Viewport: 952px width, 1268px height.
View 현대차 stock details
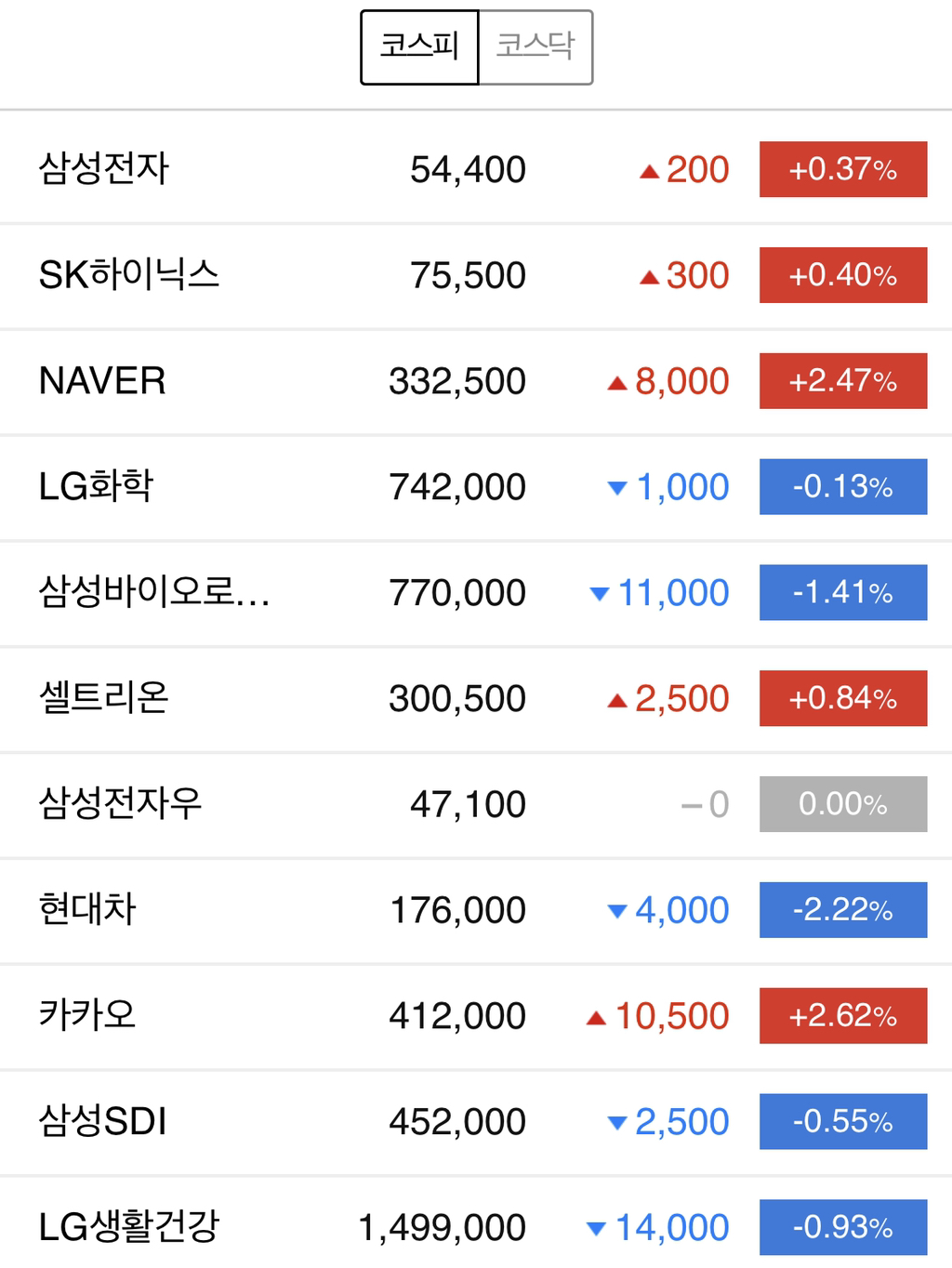click(x=476, y=910)
